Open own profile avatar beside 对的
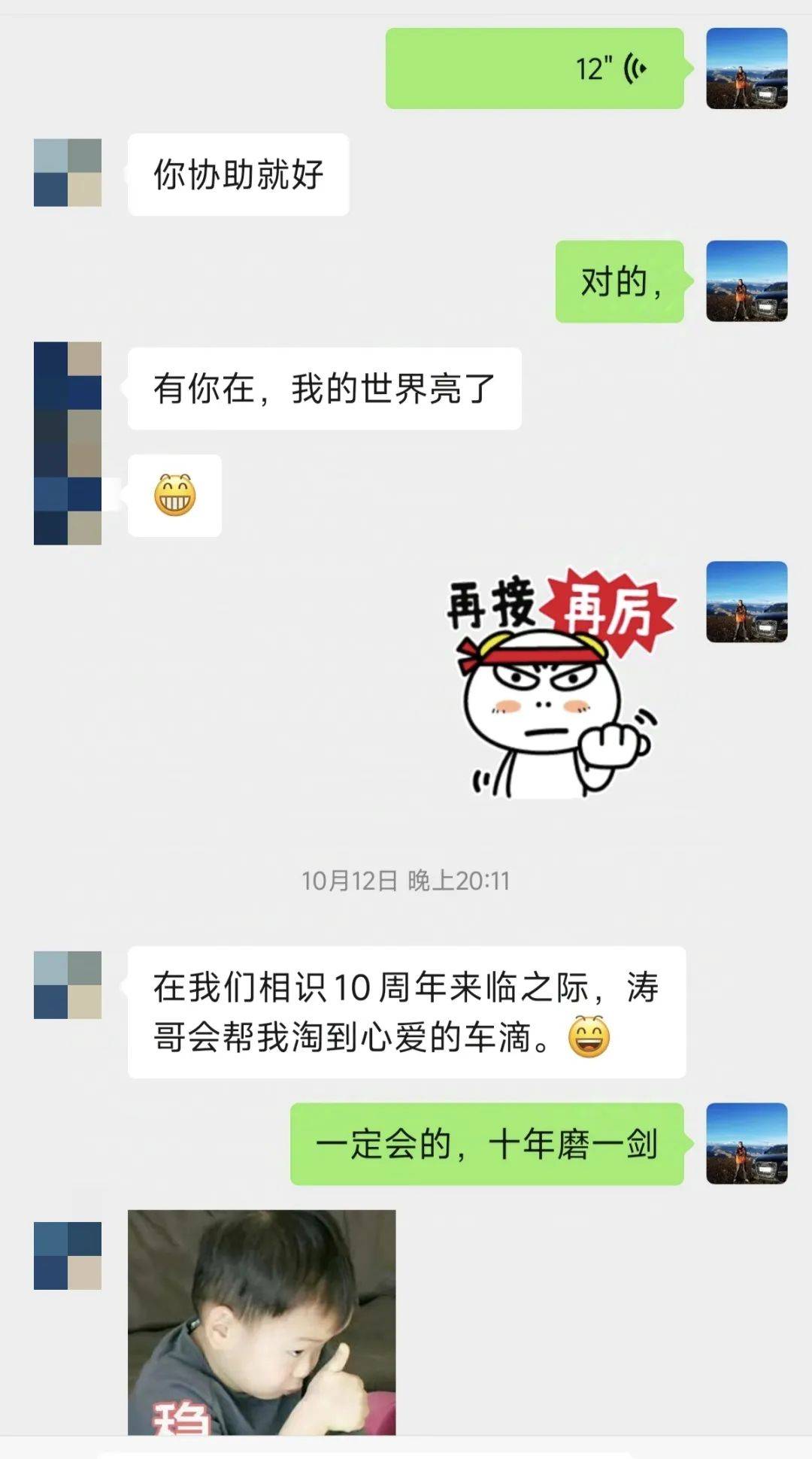This screenshot has height=1459, width=812. coord(747,281)
